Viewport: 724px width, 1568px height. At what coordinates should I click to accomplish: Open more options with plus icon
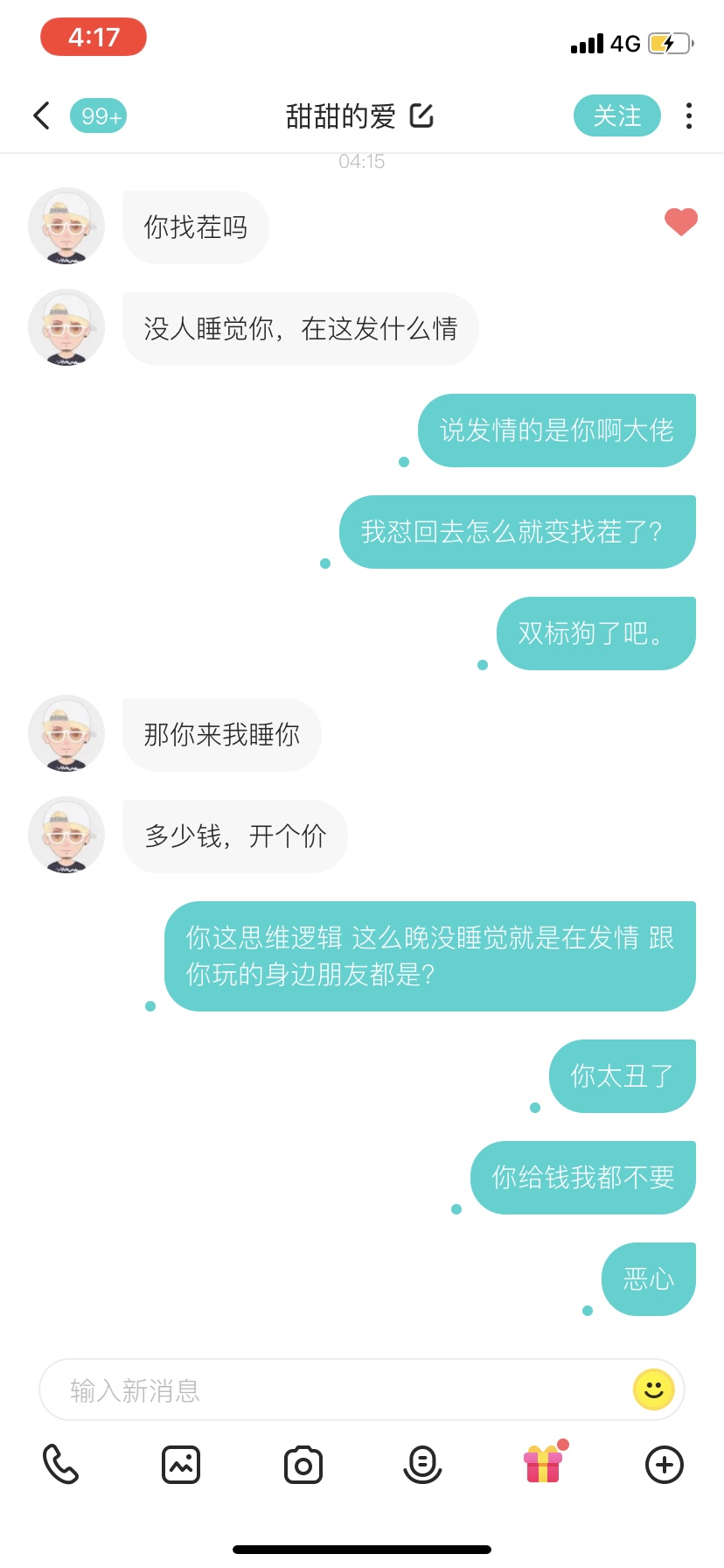tap(664, 1465)
